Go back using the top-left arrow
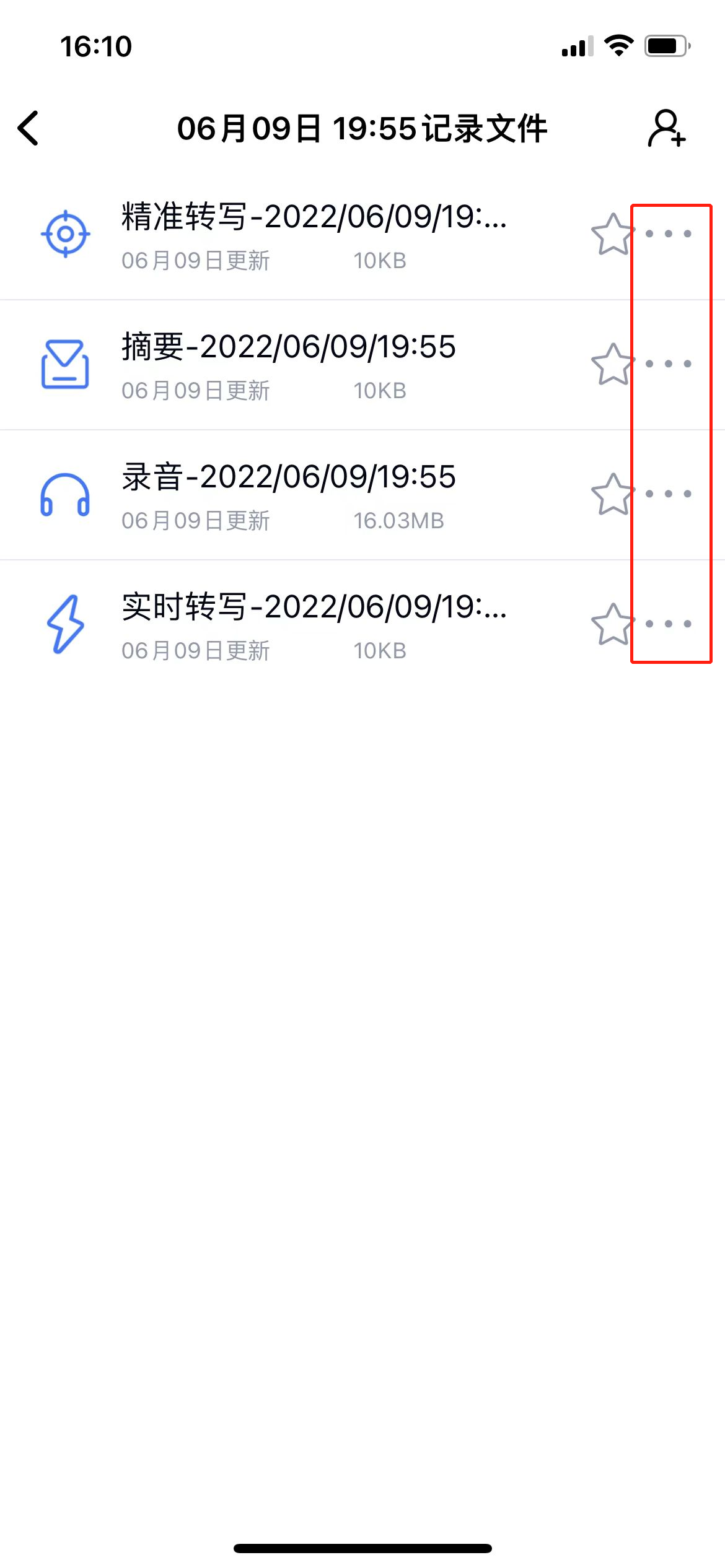725x1568 pixels. (29, 128)
